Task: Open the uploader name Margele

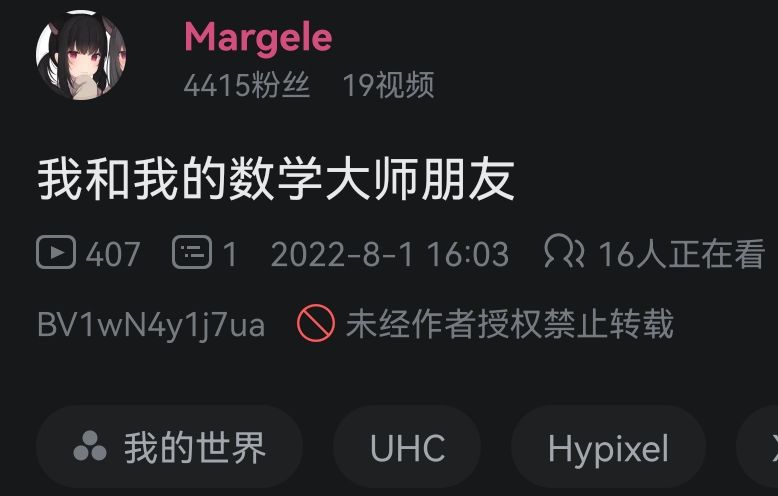Action: (257, 38)
